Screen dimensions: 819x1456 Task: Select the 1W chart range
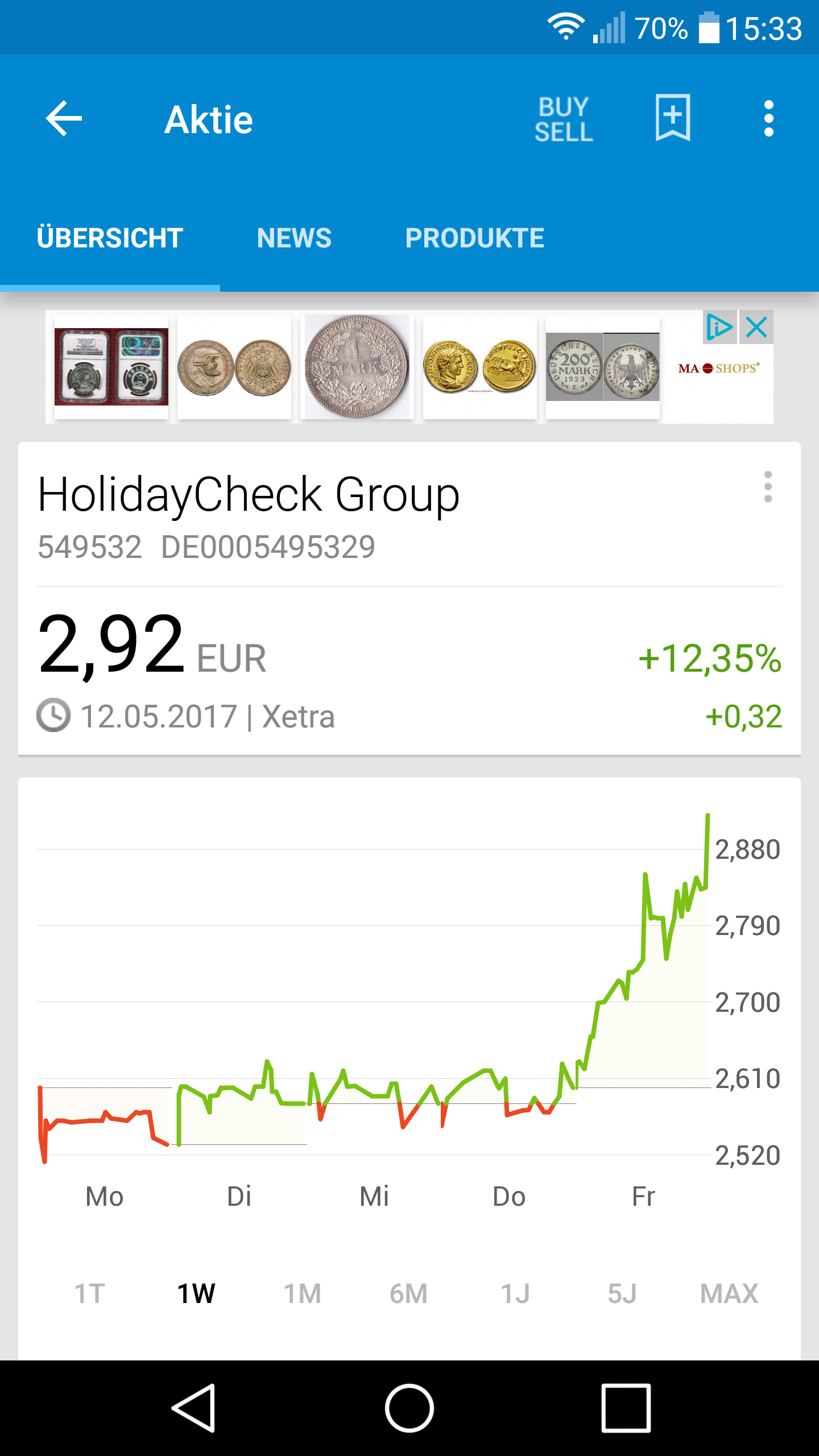pyautogui.click(x=196, y=1294)
